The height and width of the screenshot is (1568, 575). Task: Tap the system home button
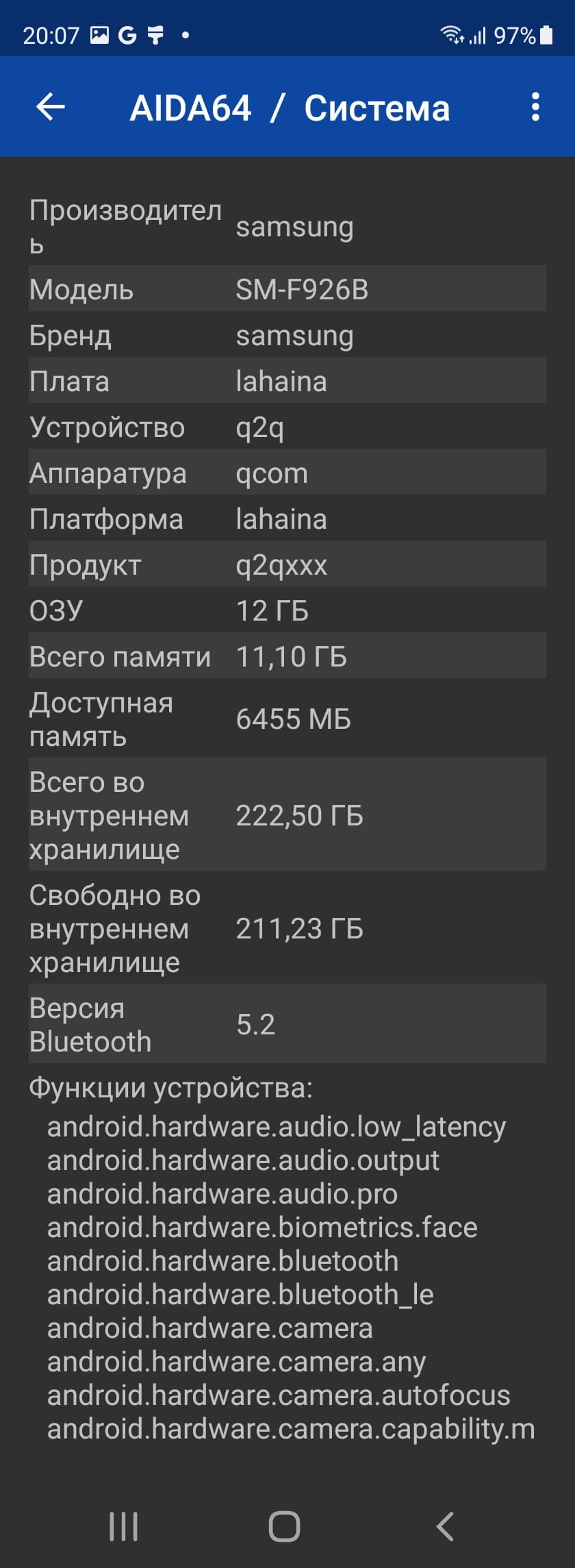(284, 1526)
